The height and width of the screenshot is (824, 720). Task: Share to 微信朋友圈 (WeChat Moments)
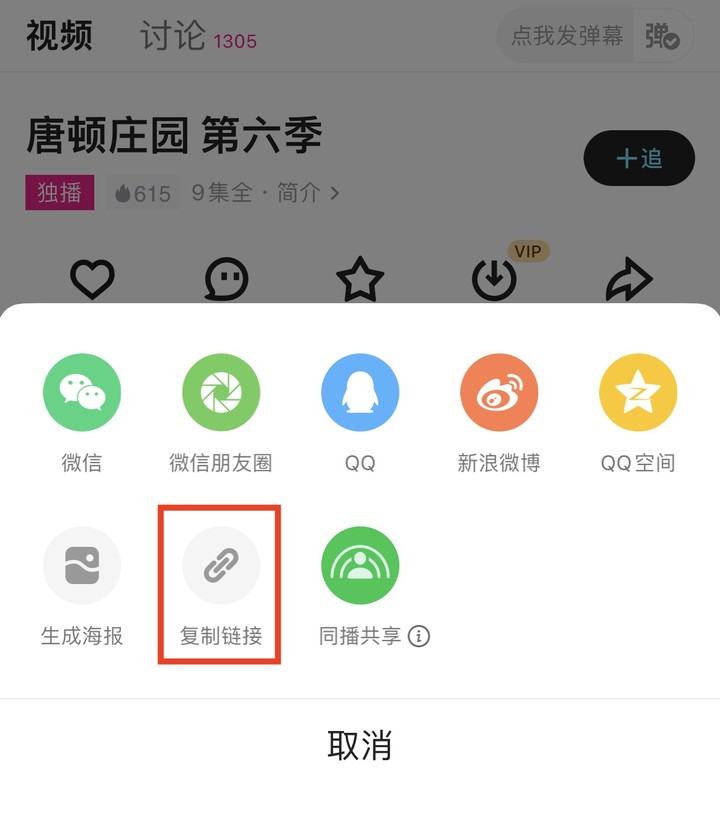click(220, 393)
